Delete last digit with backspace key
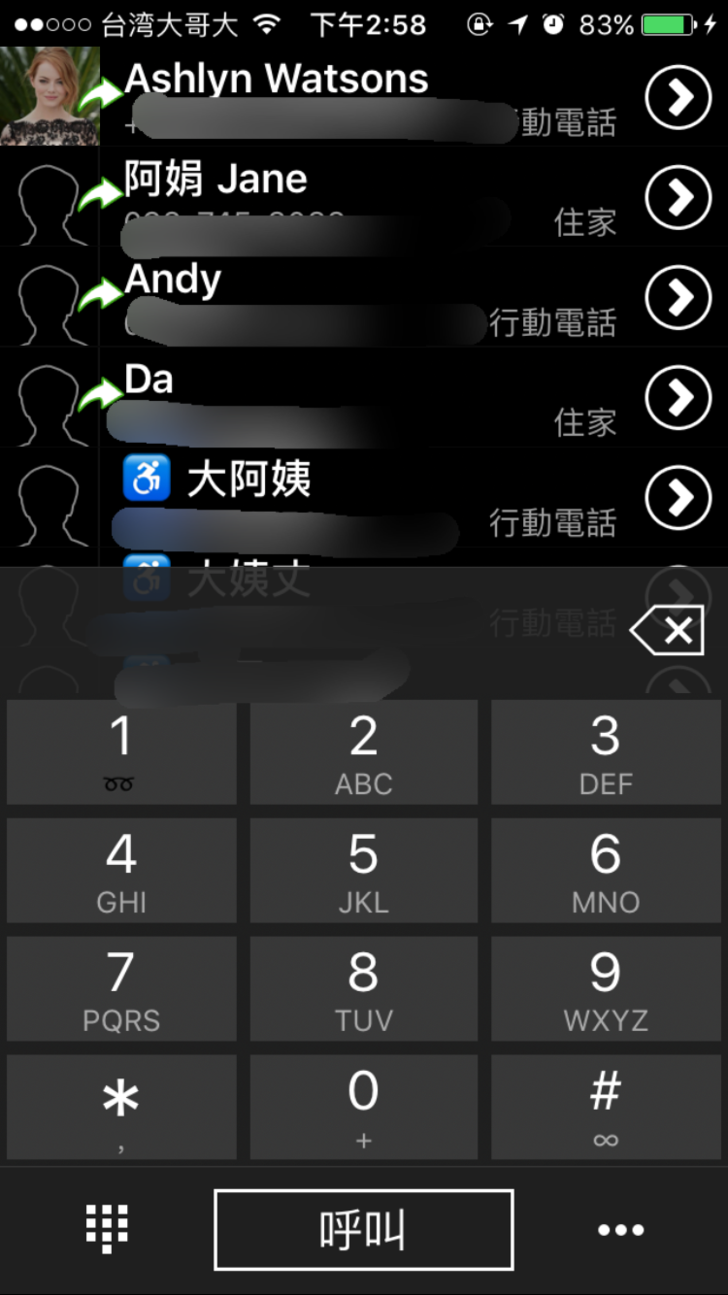Image resolution: width=728 pixels, height=1295 pixels. coord(667,630)
